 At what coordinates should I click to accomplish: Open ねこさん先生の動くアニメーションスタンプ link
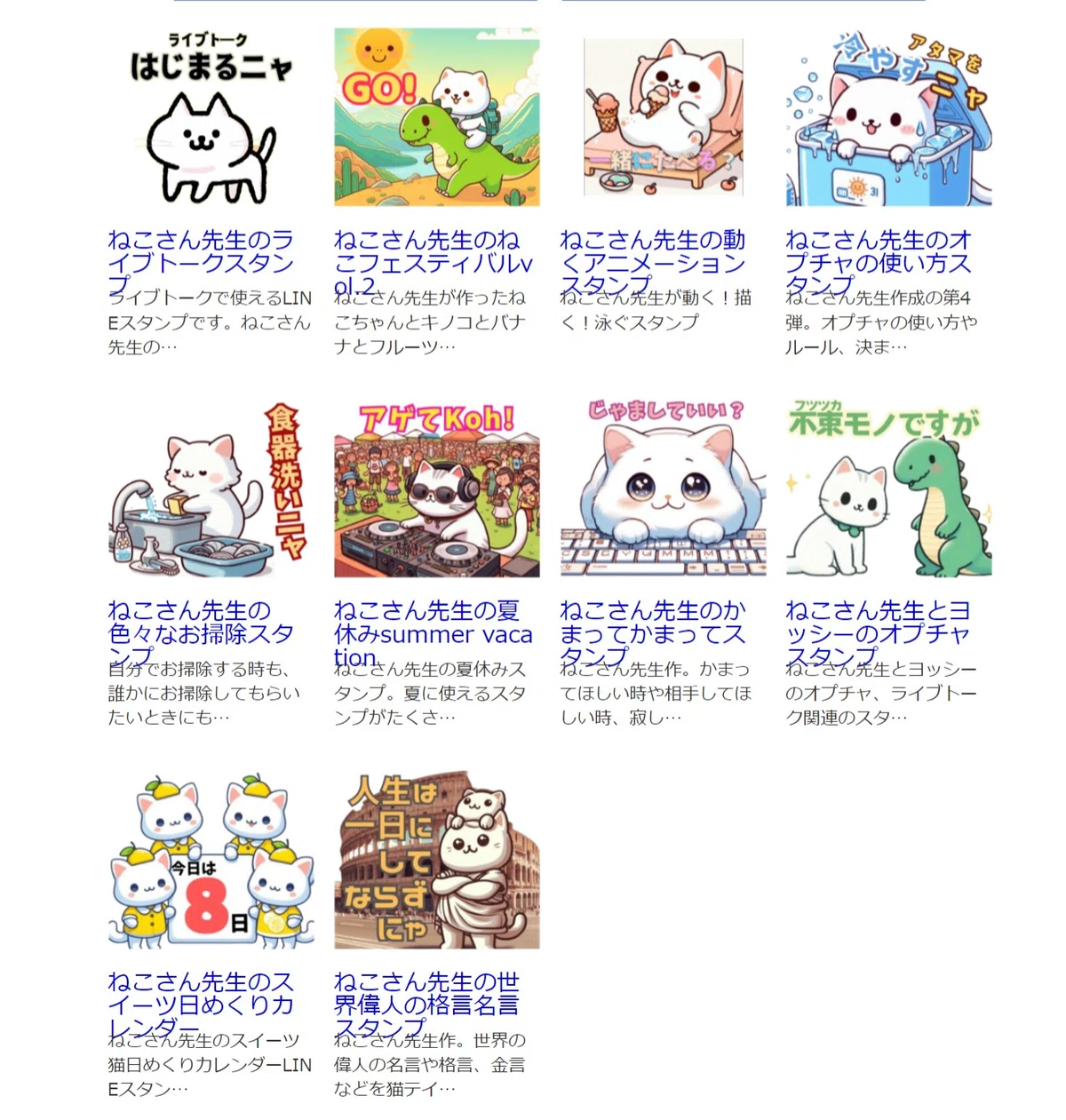[x=653, y=262]
